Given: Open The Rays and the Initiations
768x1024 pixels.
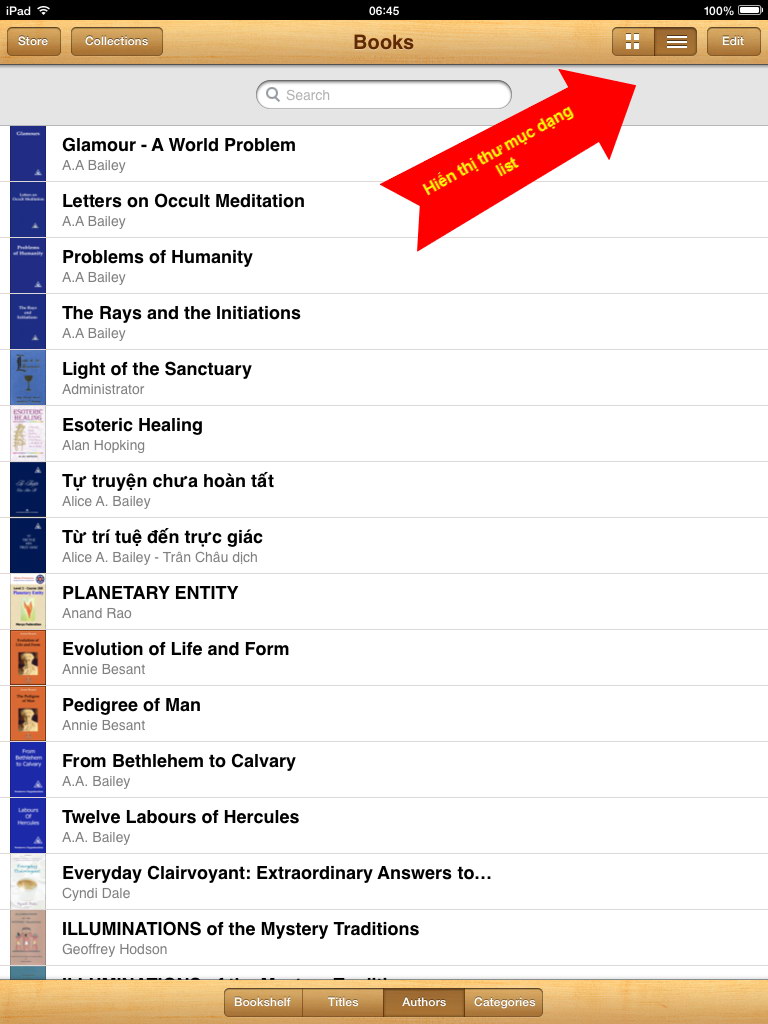Looking at the screenshot, I should click(x=181, y=313).
